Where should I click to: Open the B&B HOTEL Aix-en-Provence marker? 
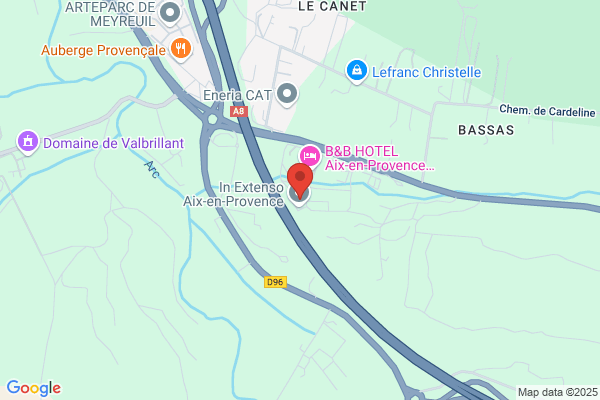tap(310, 156)
